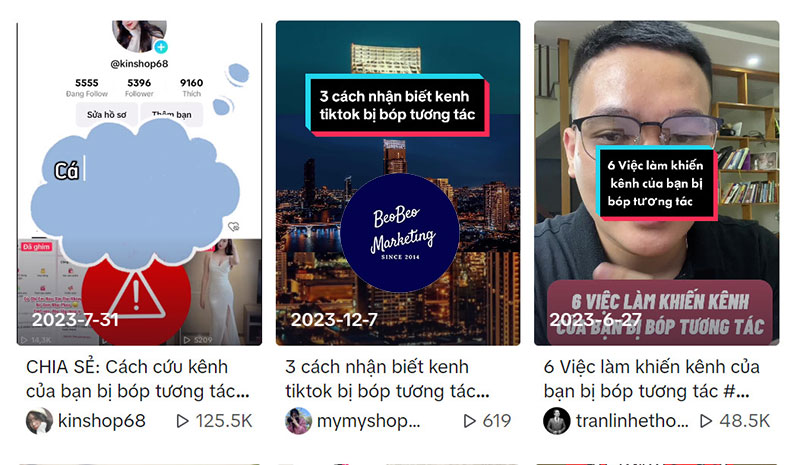
Task: Open the kinshop68 video dated 2023-7-31
Action: click(139, 180)
